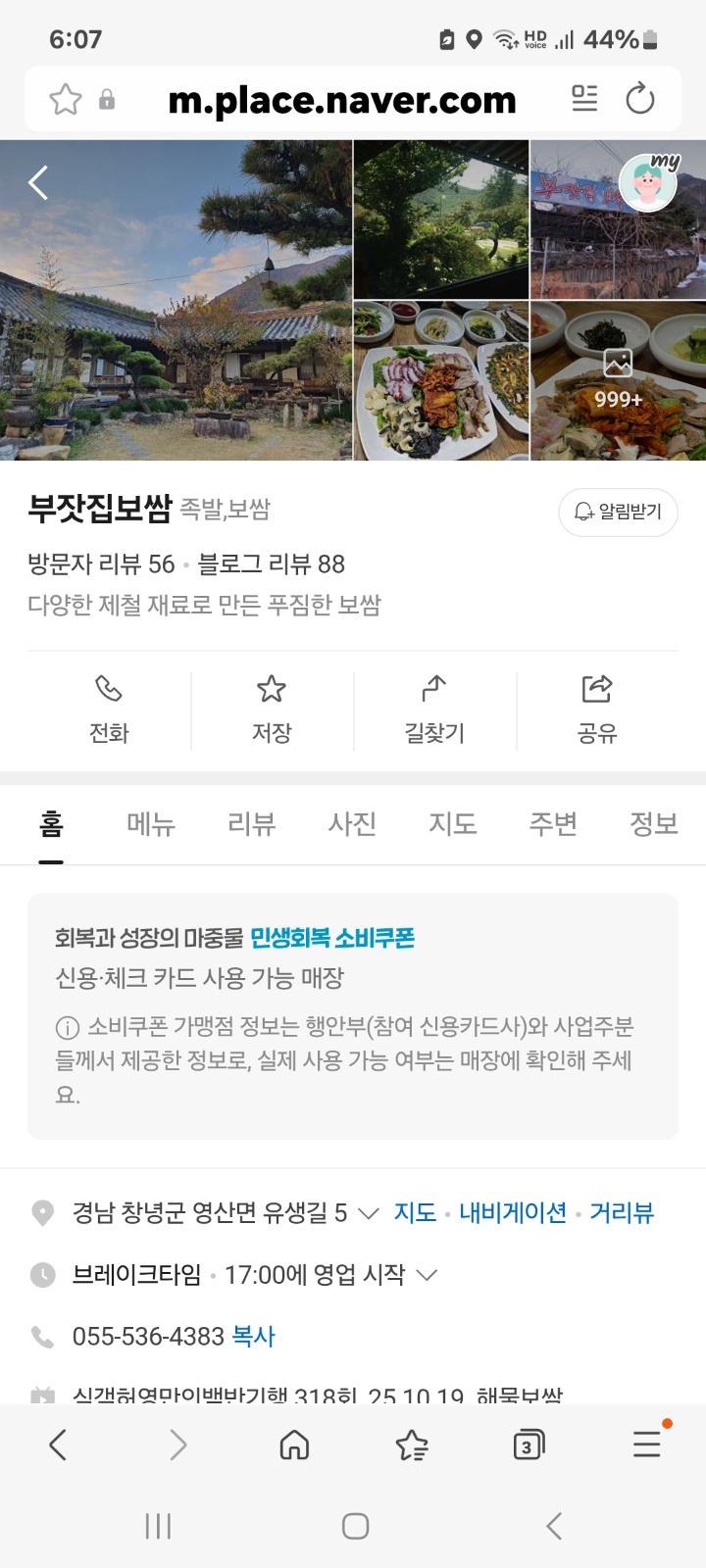This screenshot has width=706, height=1568.
Task: Select the back arrow over the photos
Action: [x=38, y=182]
